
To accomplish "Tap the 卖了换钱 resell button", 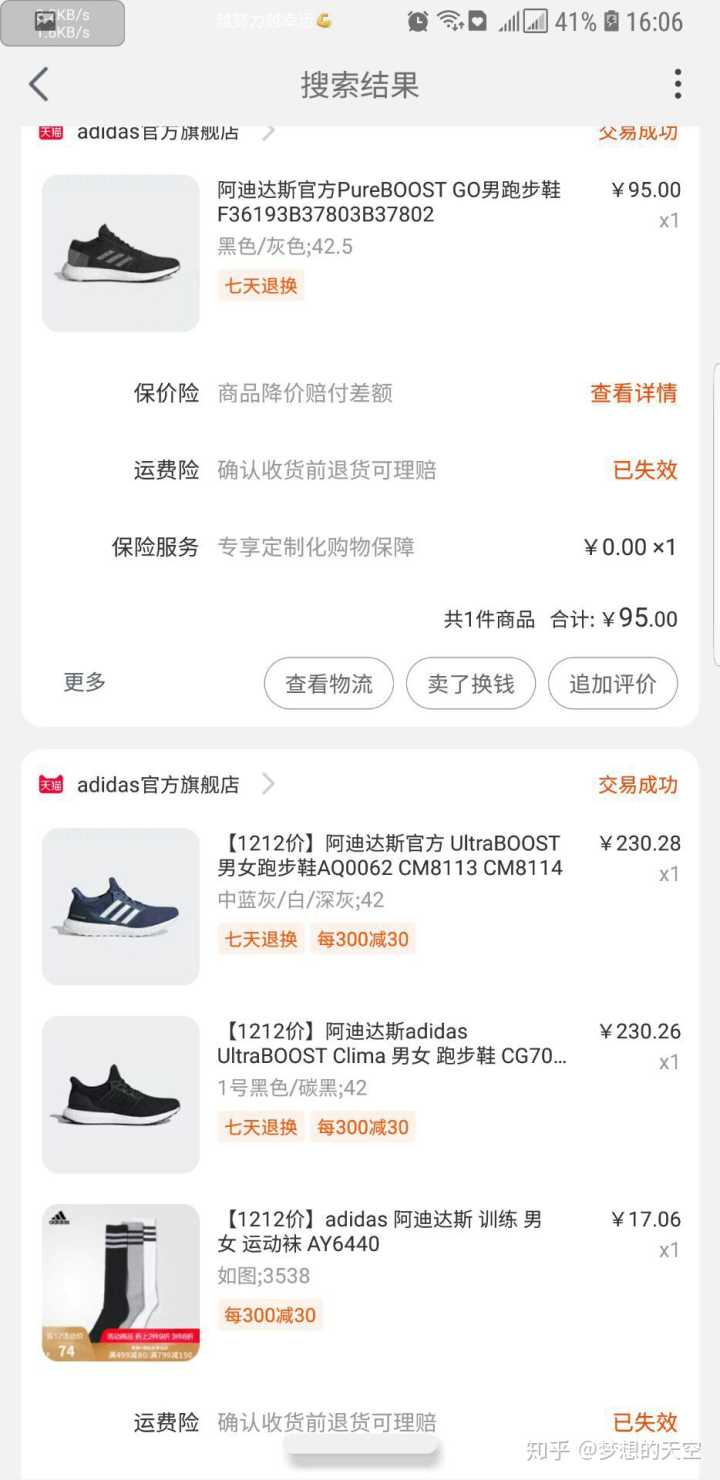I will (471, 684).
